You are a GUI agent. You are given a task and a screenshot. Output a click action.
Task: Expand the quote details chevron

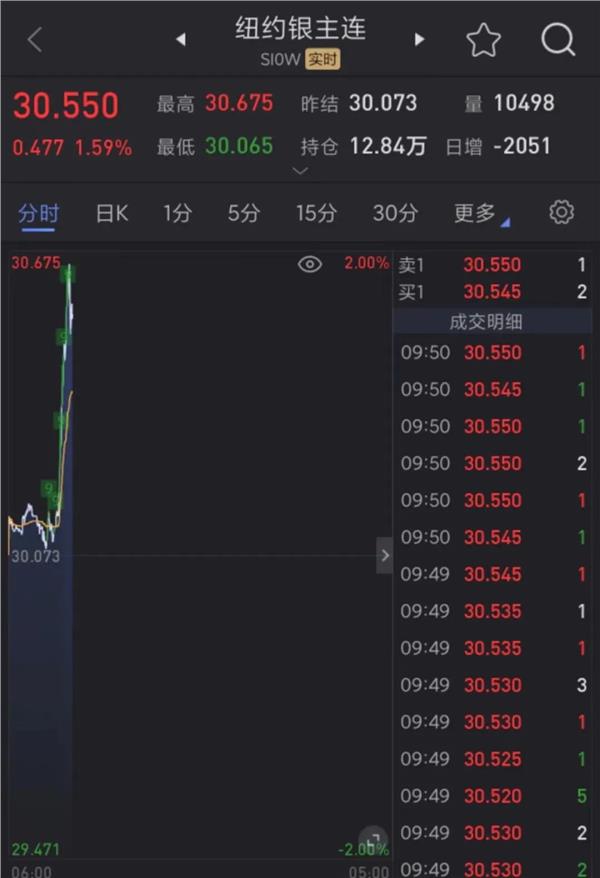(300, 171)
